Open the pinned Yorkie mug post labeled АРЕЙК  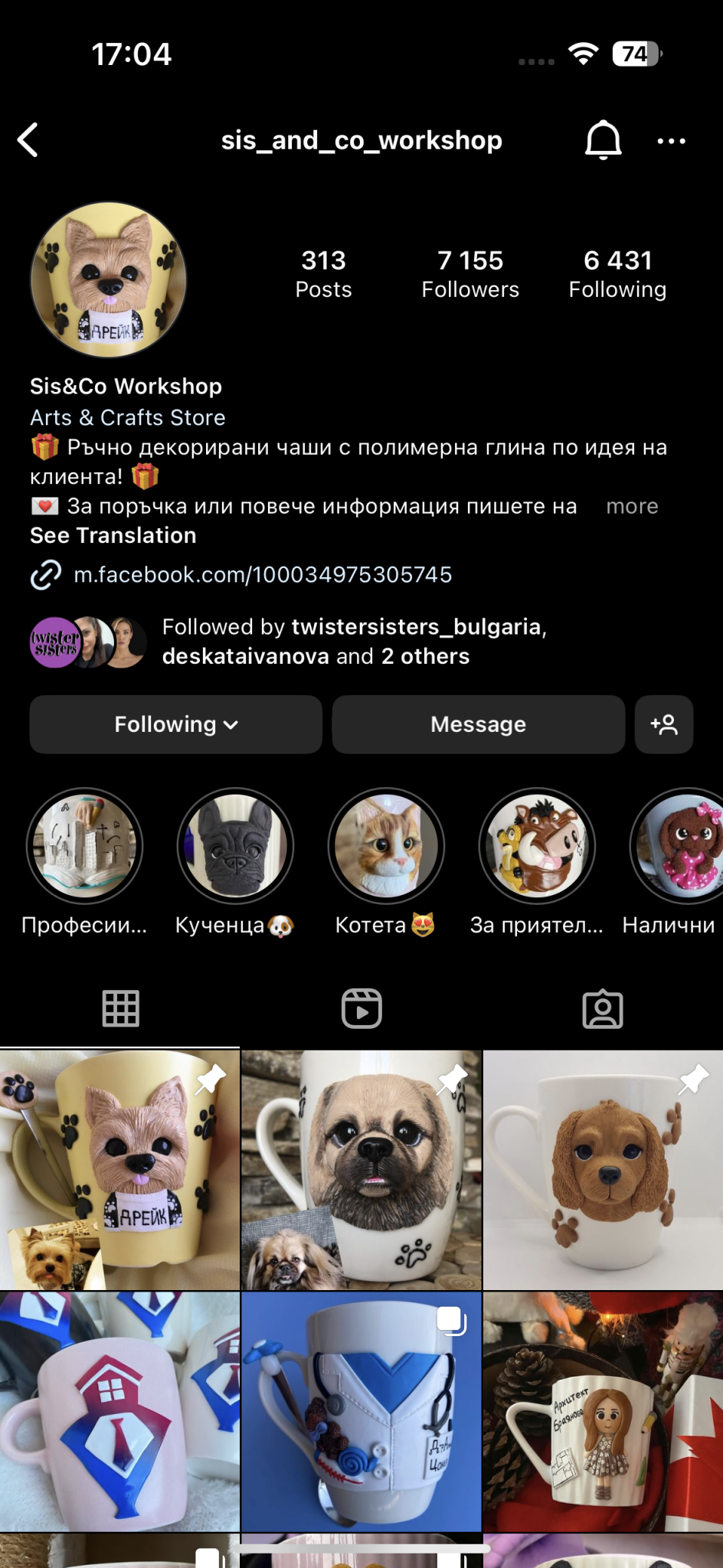(x=119, y=1170)
